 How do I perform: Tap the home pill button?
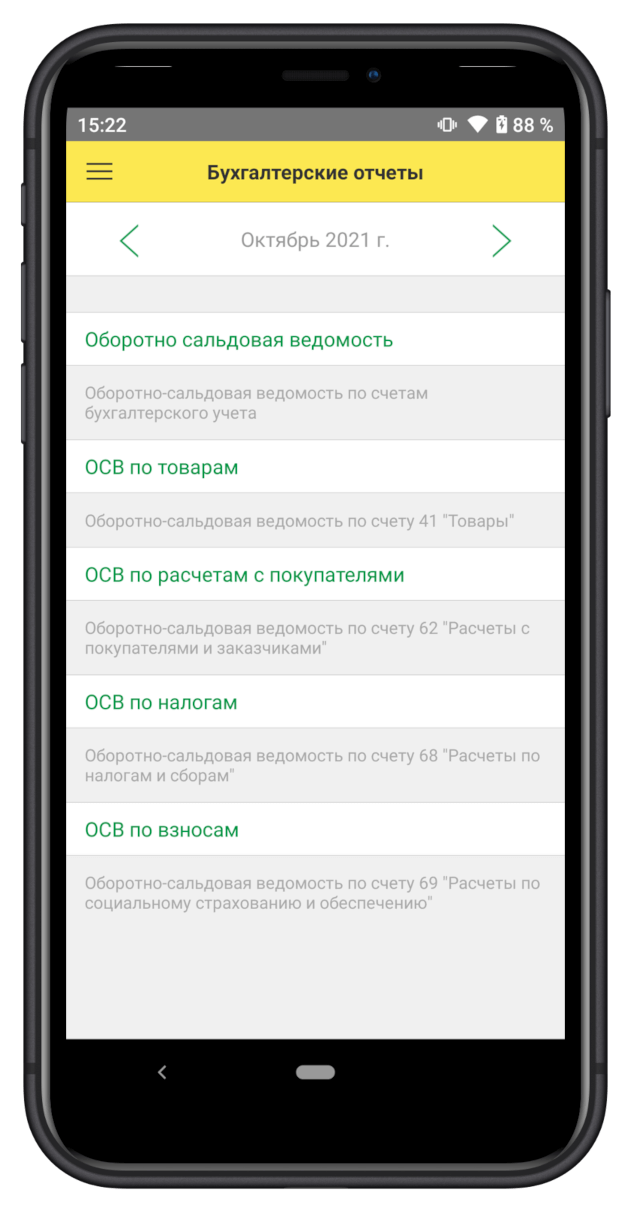click(315, 1072)
